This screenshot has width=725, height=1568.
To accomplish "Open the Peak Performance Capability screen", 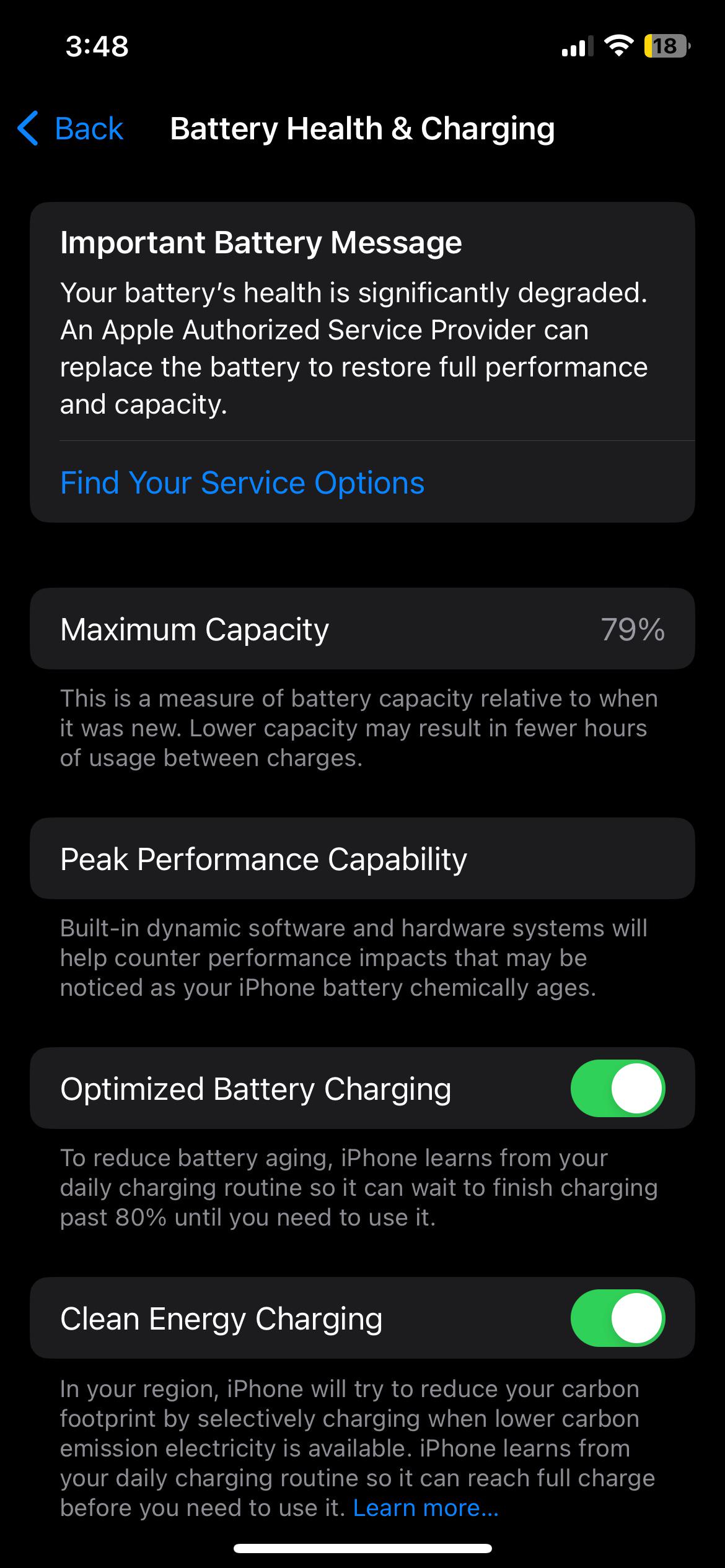I will (362, 858).
